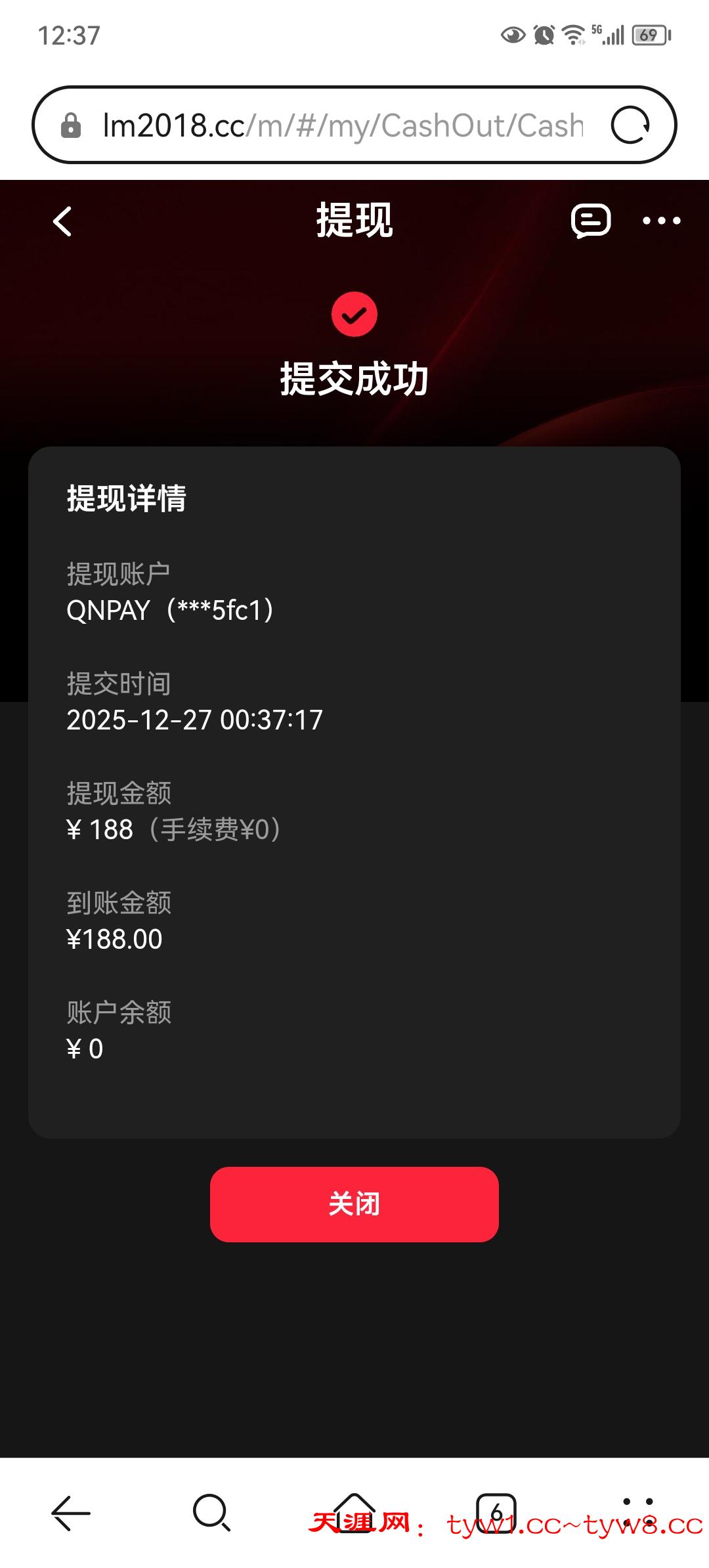
Task: Tap the browser back arrow
Action: pos(70,1513)
